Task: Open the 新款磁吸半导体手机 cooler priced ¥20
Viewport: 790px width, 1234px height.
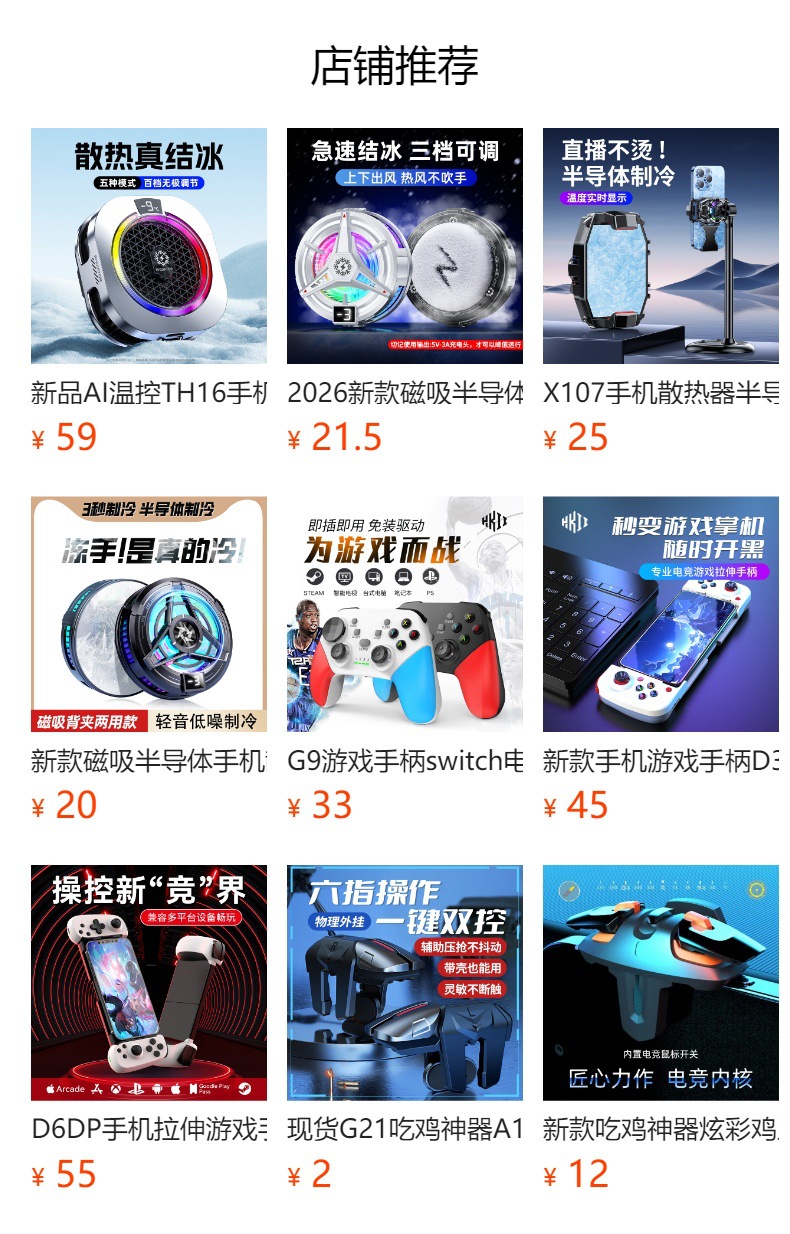Action: coord(149,661)
